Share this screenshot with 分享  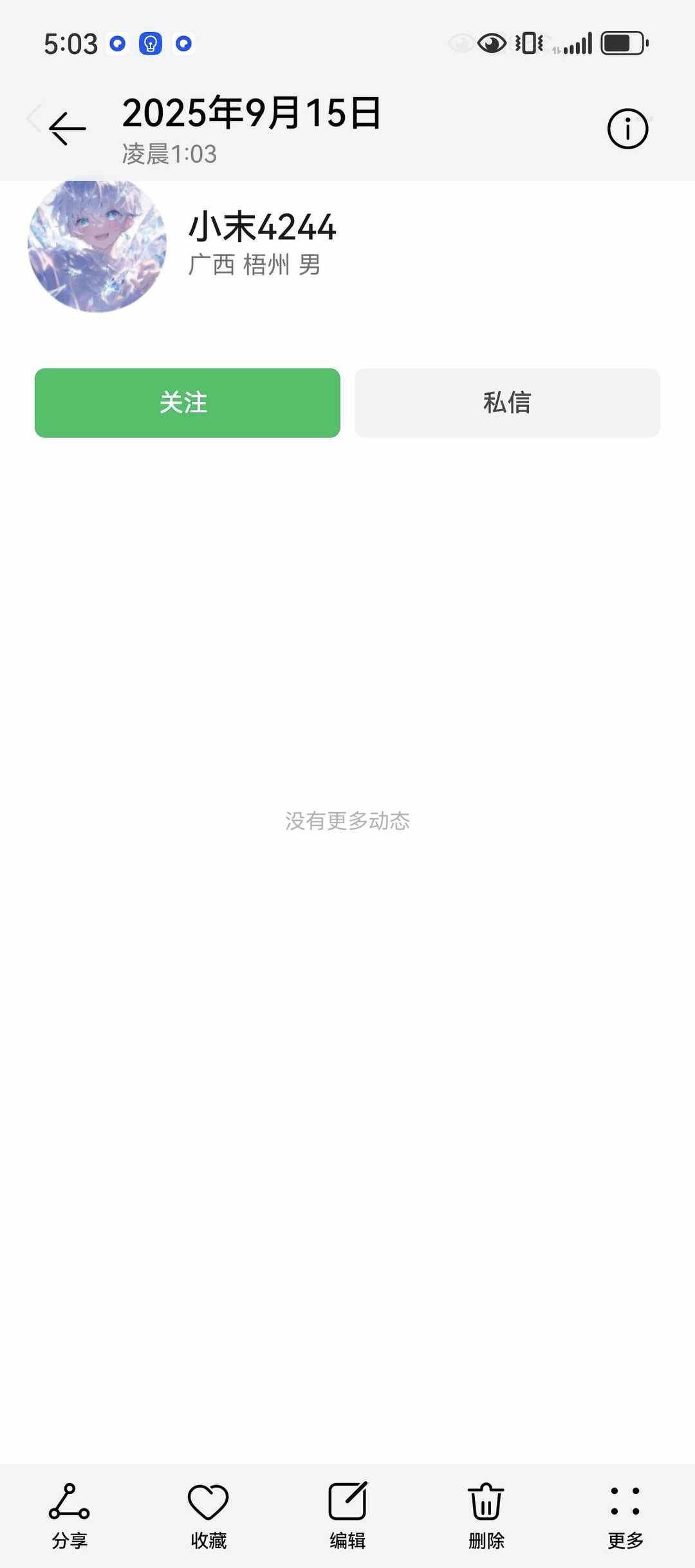pos(69,1514)
